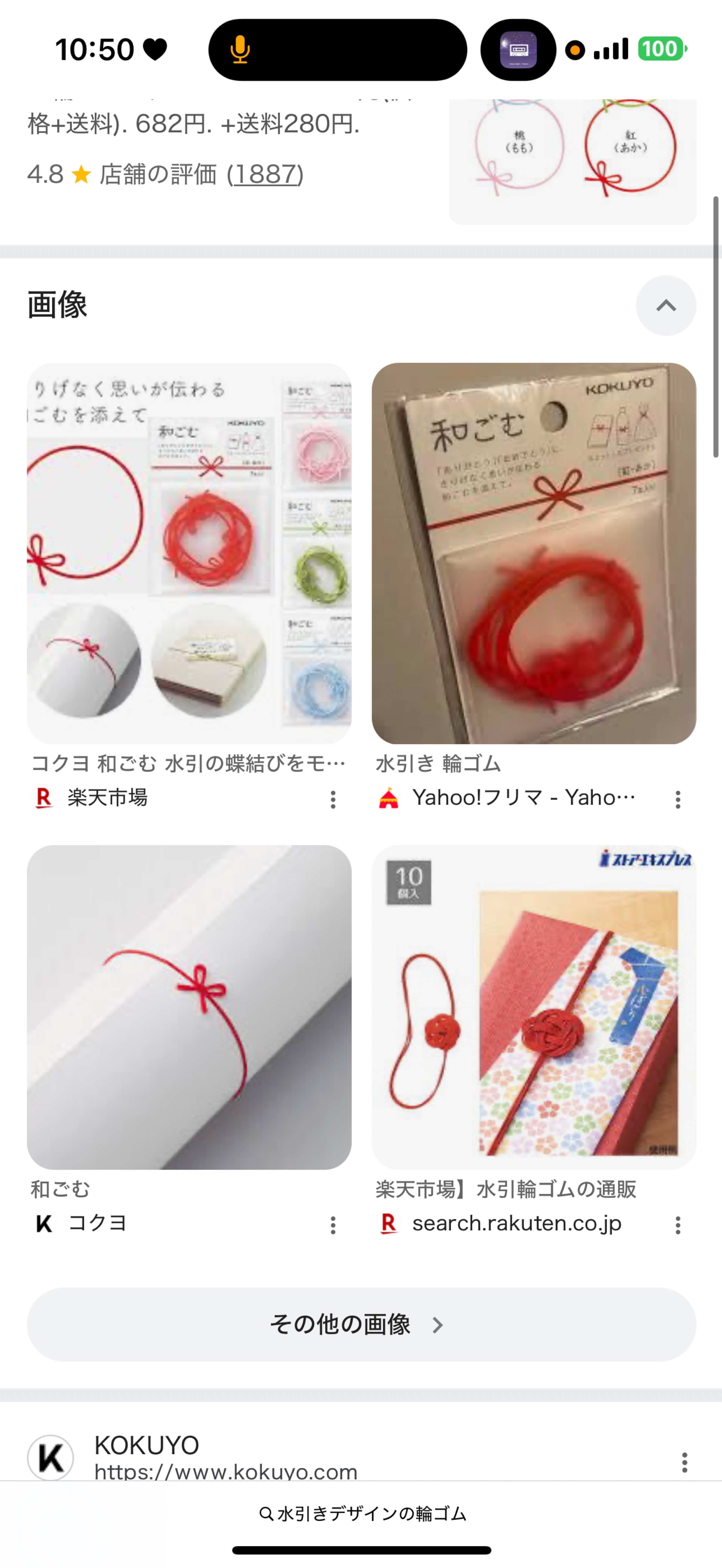This screenshot has height=1568, width=722.
Task: Open the コクヨ 和ごむ image result
Action: [189, 1006]
